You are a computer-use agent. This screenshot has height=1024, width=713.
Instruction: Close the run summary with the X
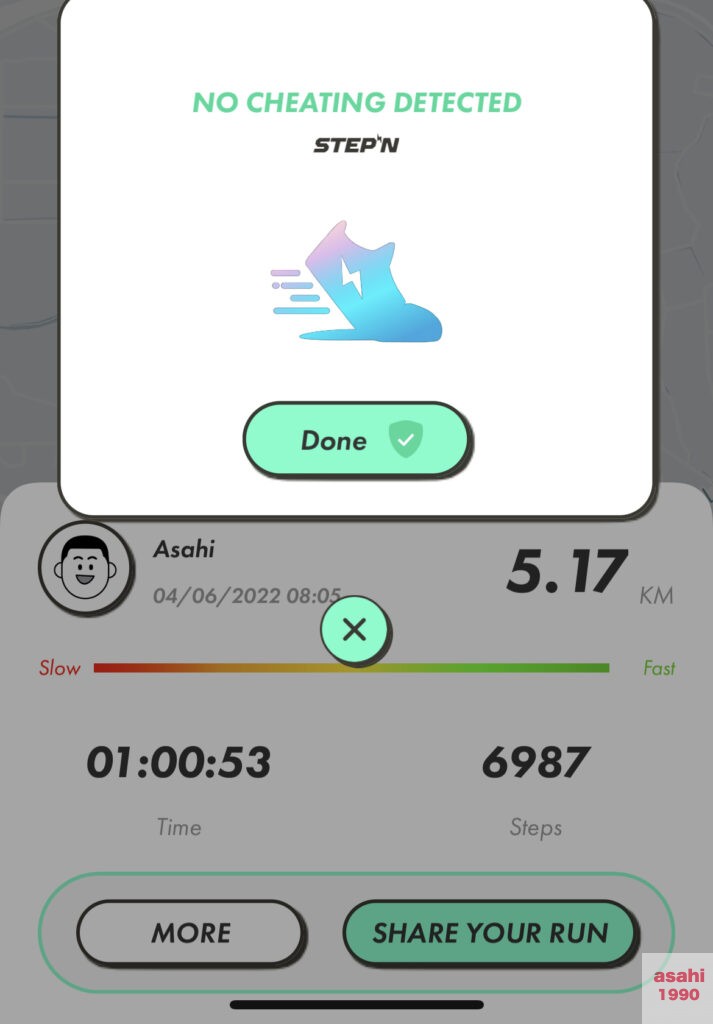coord(355,630)
